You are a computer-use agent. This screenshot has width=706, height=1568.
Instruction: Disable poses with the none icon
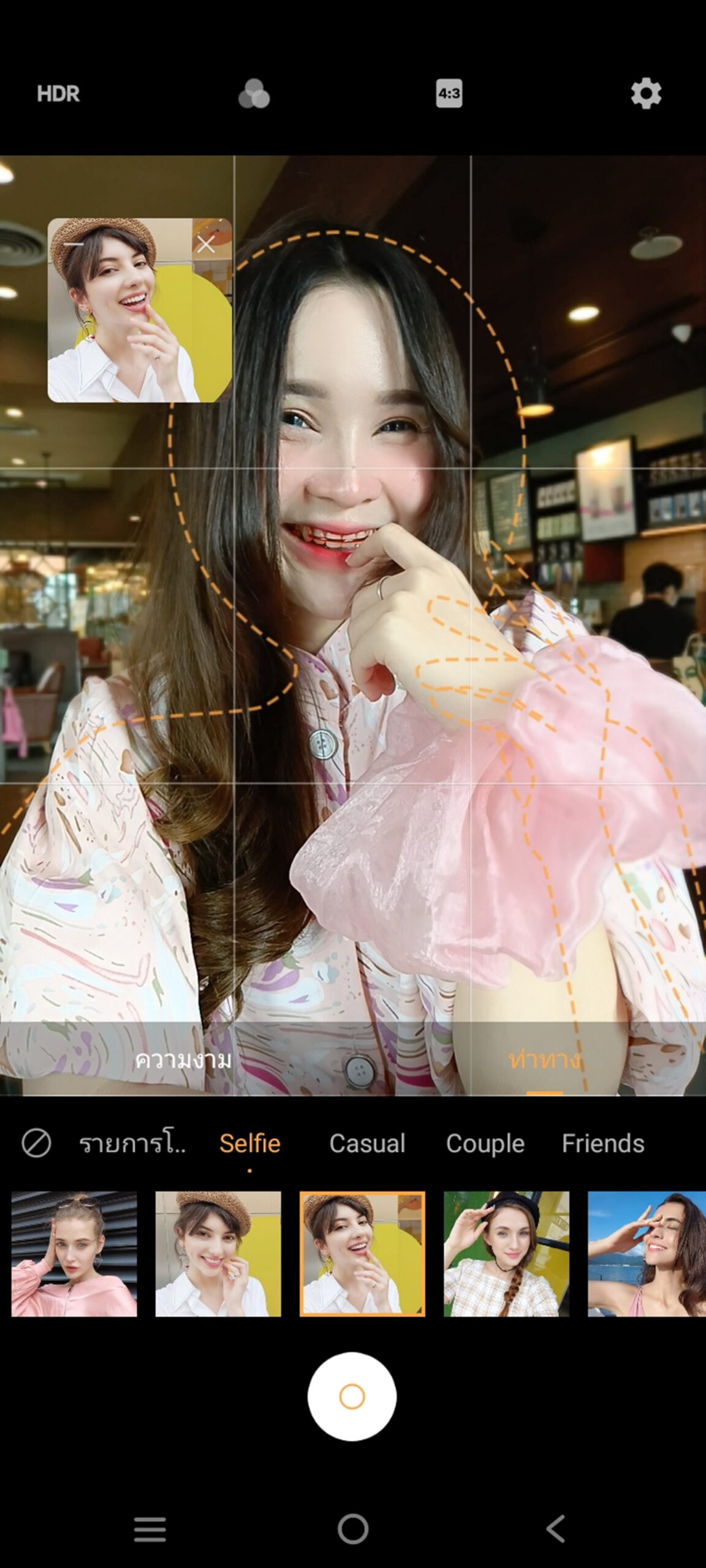36,1144
